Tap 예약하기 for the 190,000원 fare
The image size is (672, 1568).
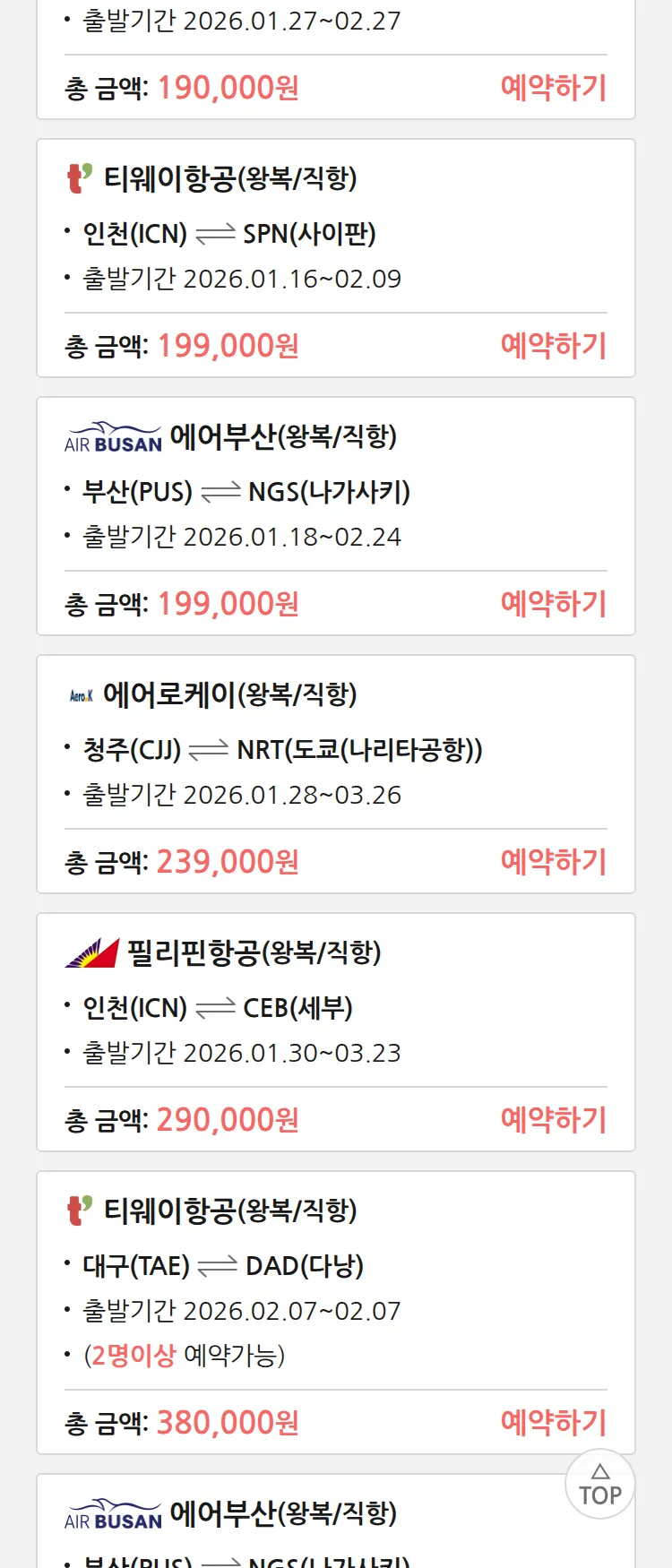pyautogui.click(x=553, y=88)
